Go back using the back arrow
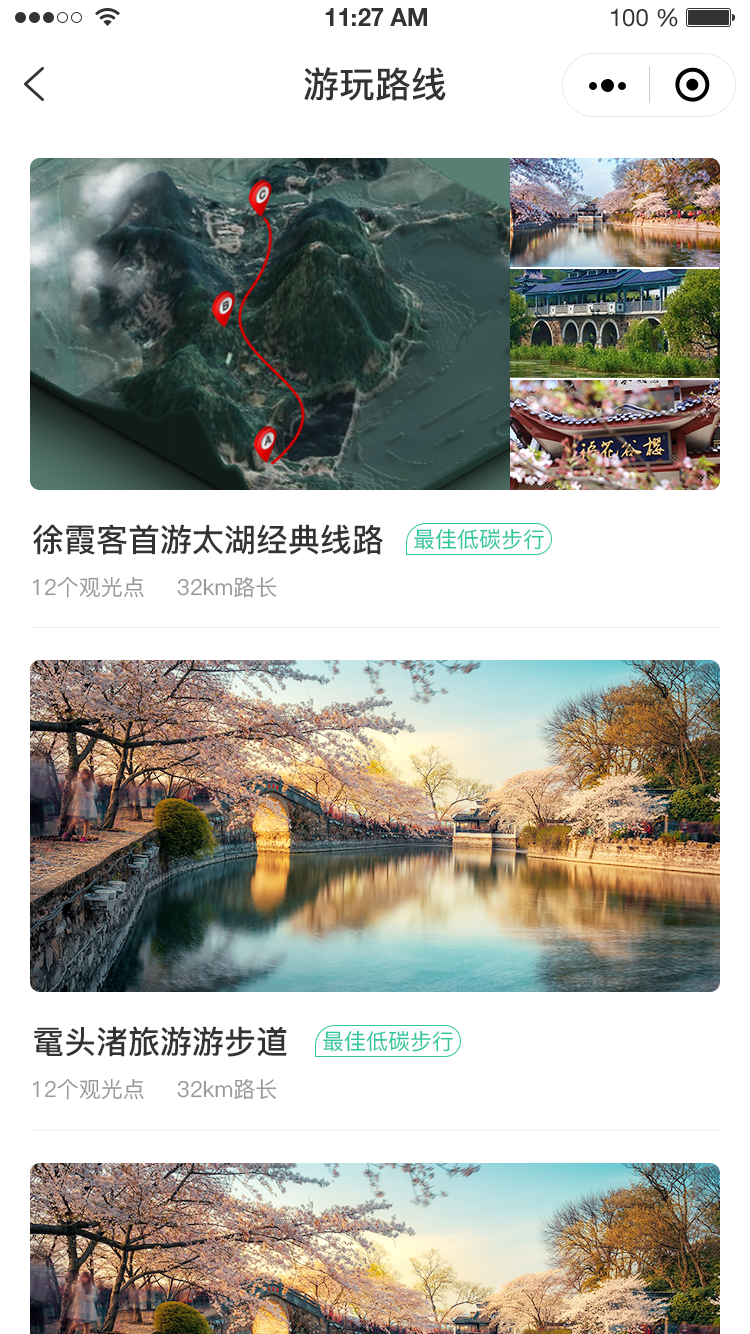750x1334 pixels. pyautogui.click(x=35, y=85)
